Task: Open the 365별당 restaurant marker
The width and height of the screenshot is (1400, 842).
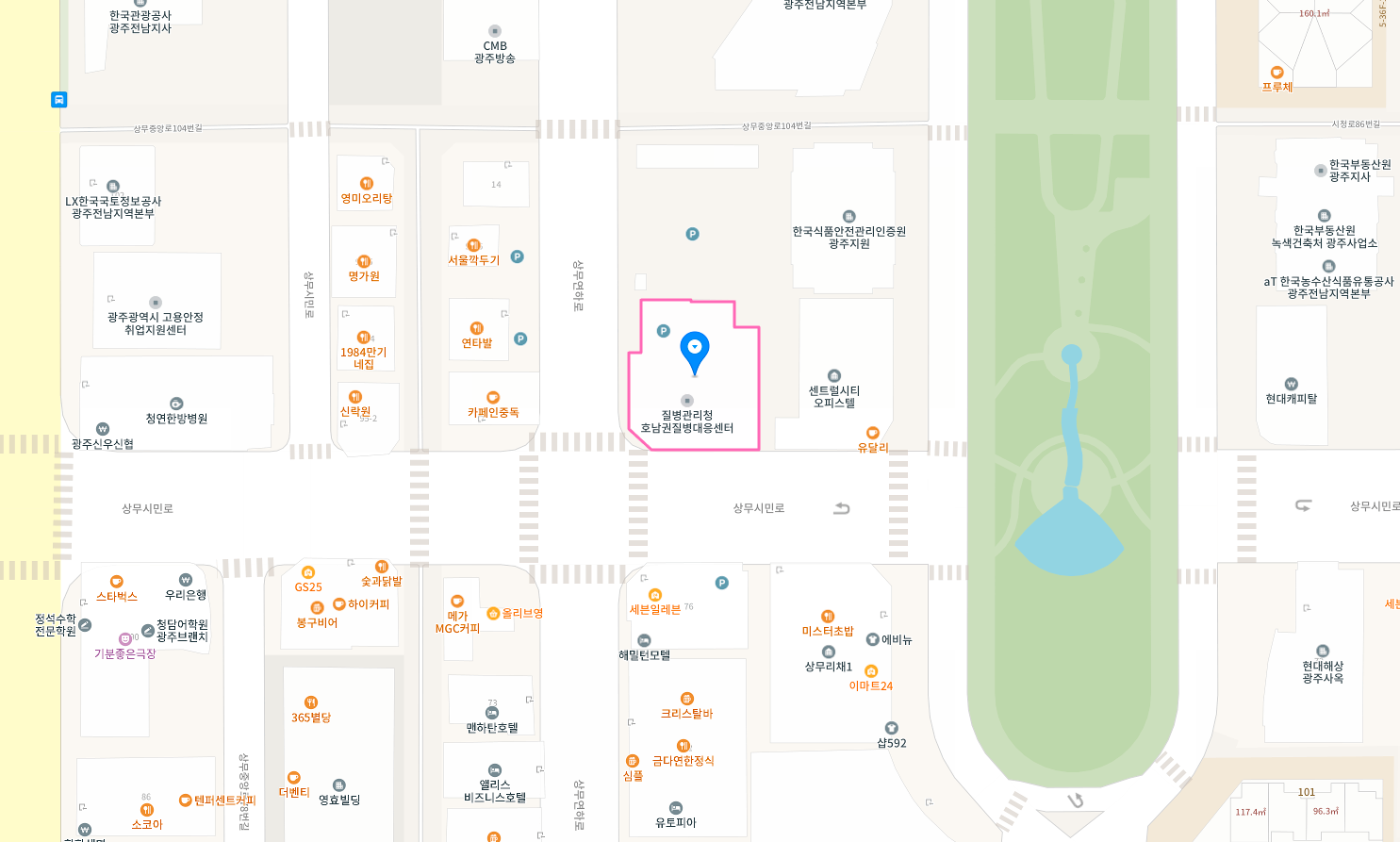Action: click(311, 702)
